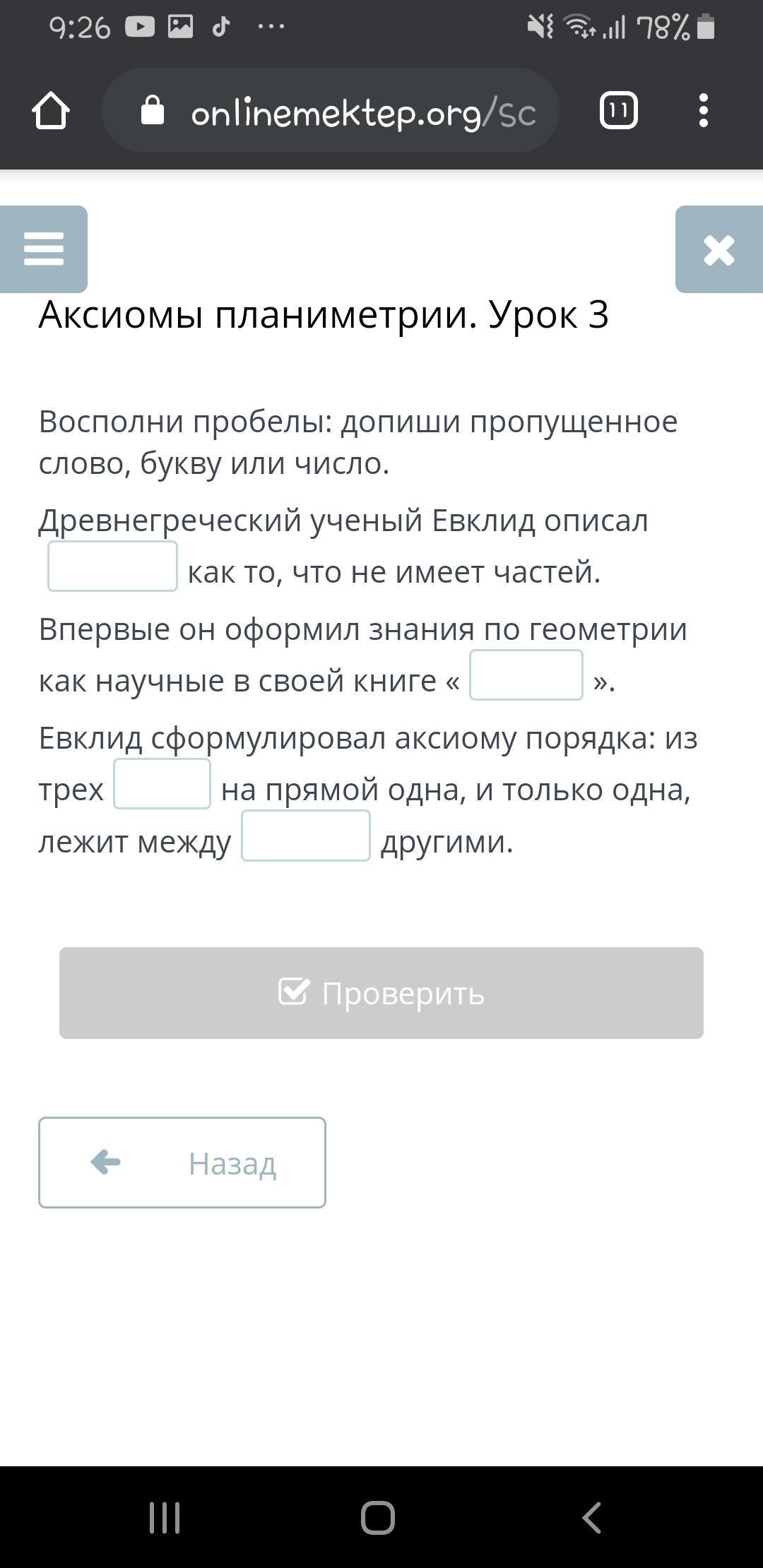Go back with the Назад button
Screen dimensions: 763x1568
(x=182, y=1163)
